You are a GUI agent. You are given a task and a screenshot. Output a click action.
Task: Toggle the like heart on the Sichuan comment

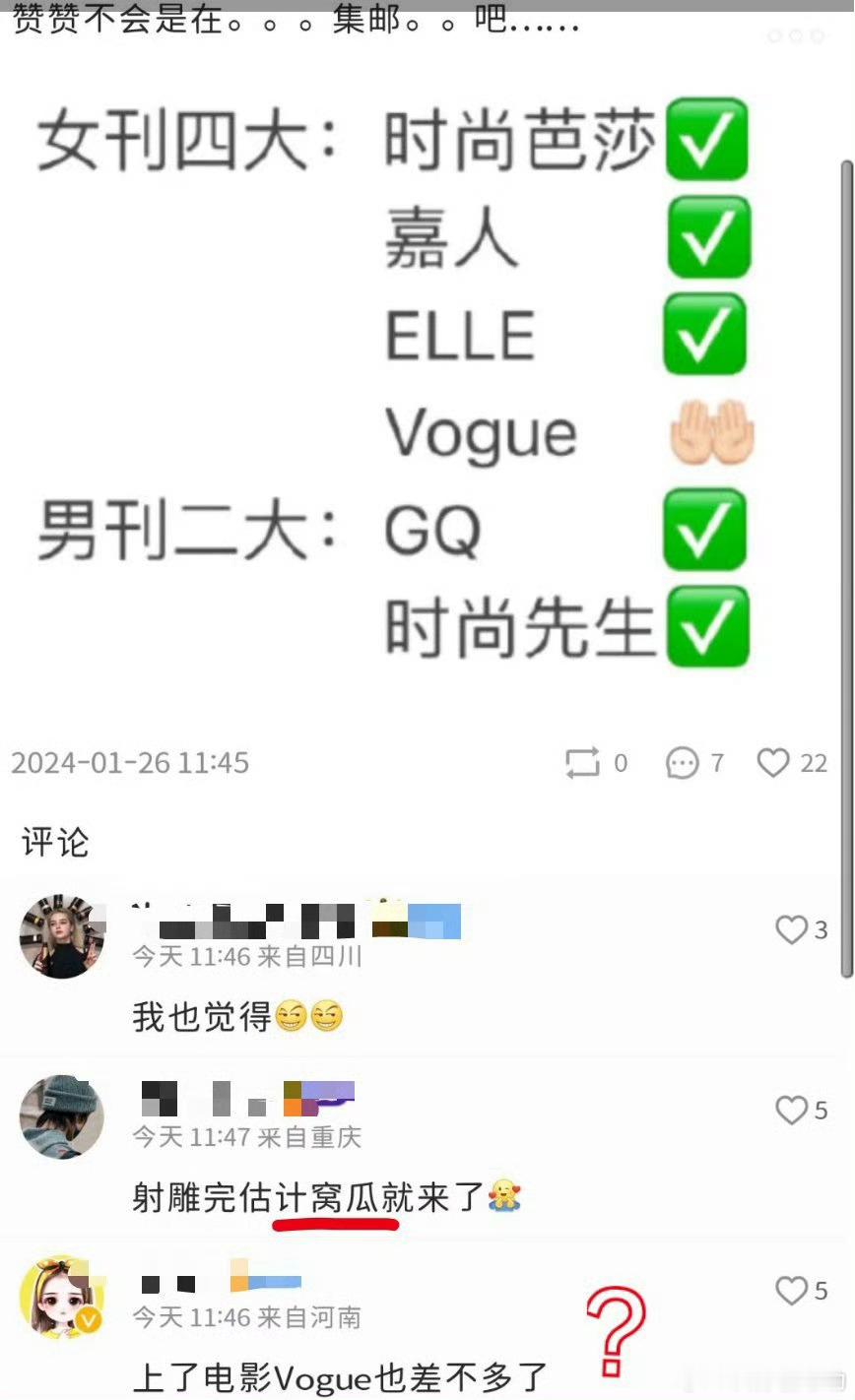790,930
